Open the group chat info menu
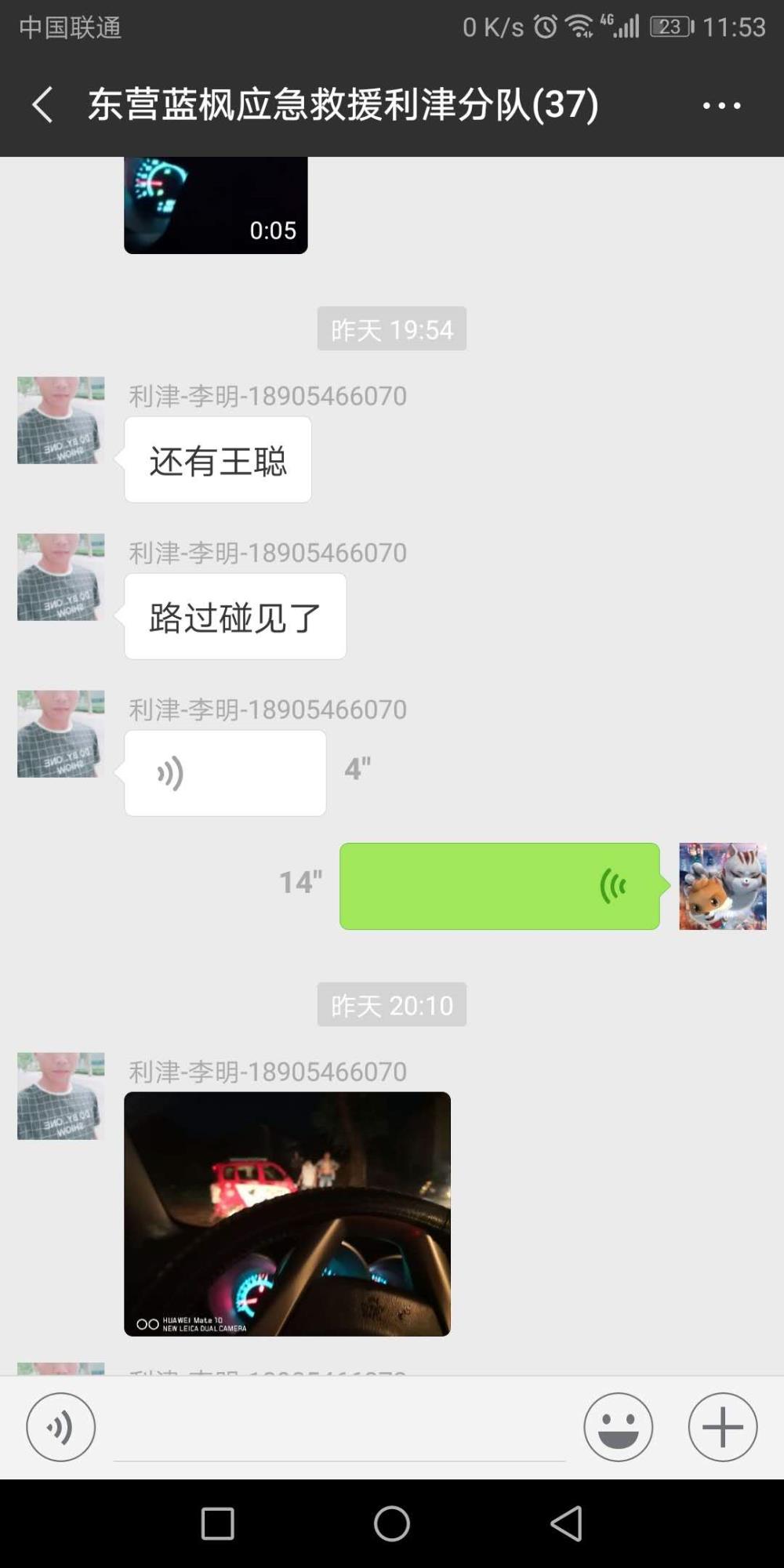Screen dimensions: 784x1568 (x=721, y=105)
